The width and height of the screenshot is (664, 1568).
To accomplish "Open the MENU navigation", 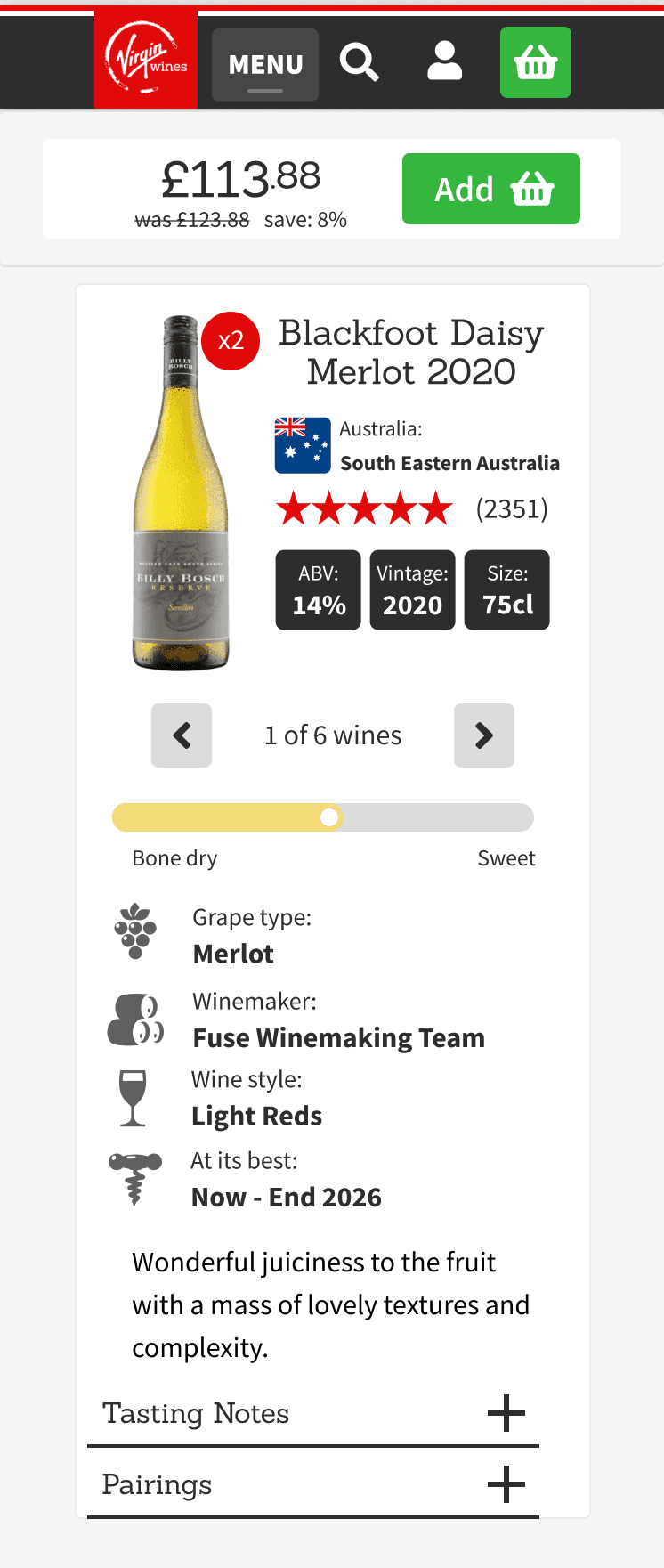I will click(x=265, y=64).
